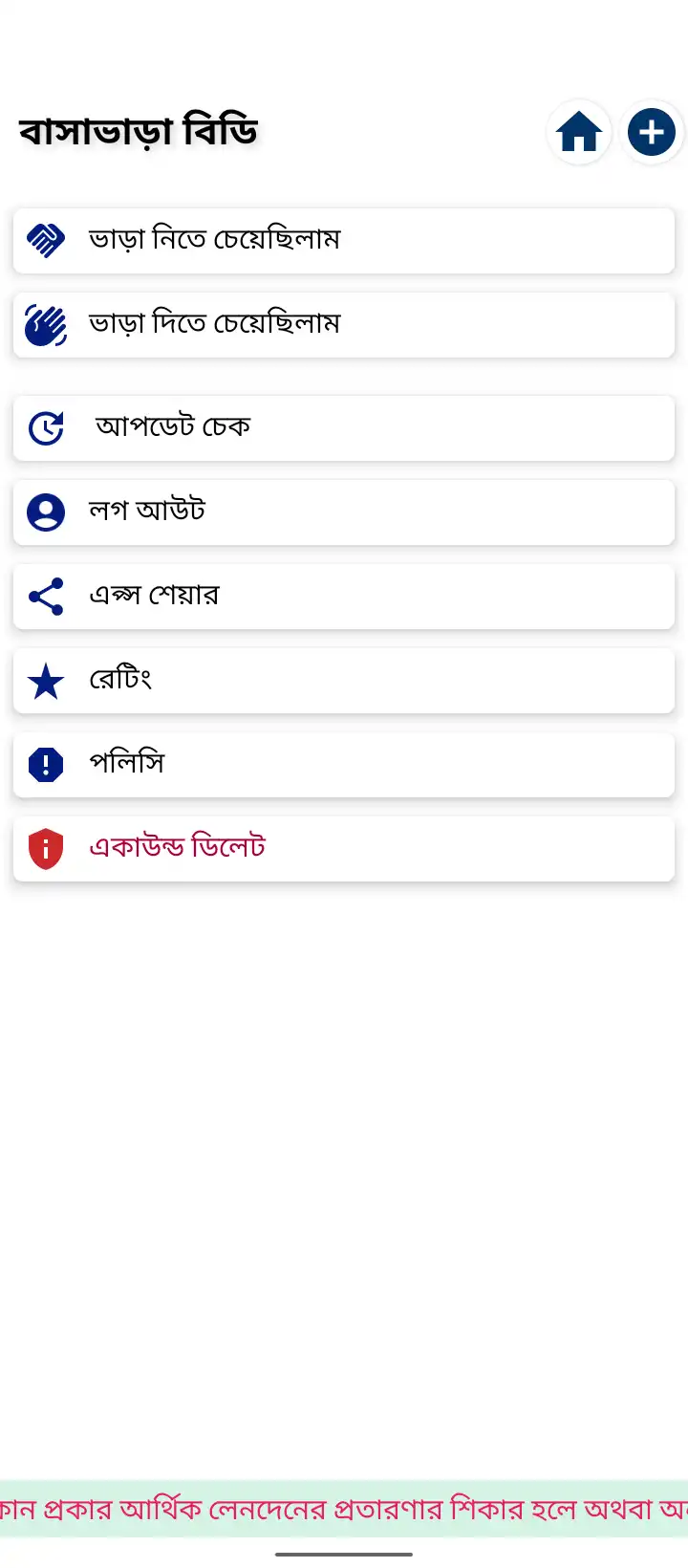The height and width of the screenshot is (1568, 688).
Task: Share the app via এপ্স শেয়ার
Action: 344,596
